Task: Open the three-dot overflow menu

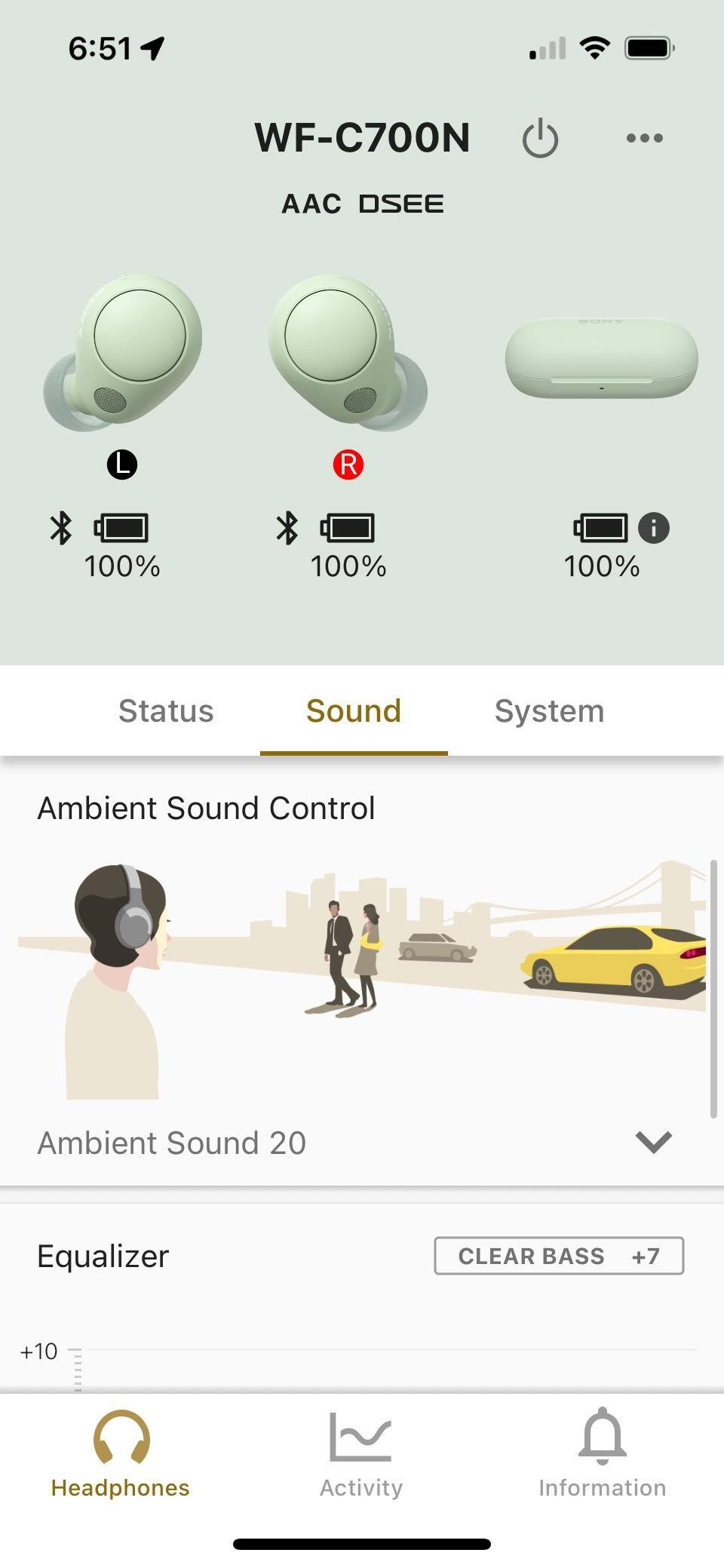Action: 645,138
